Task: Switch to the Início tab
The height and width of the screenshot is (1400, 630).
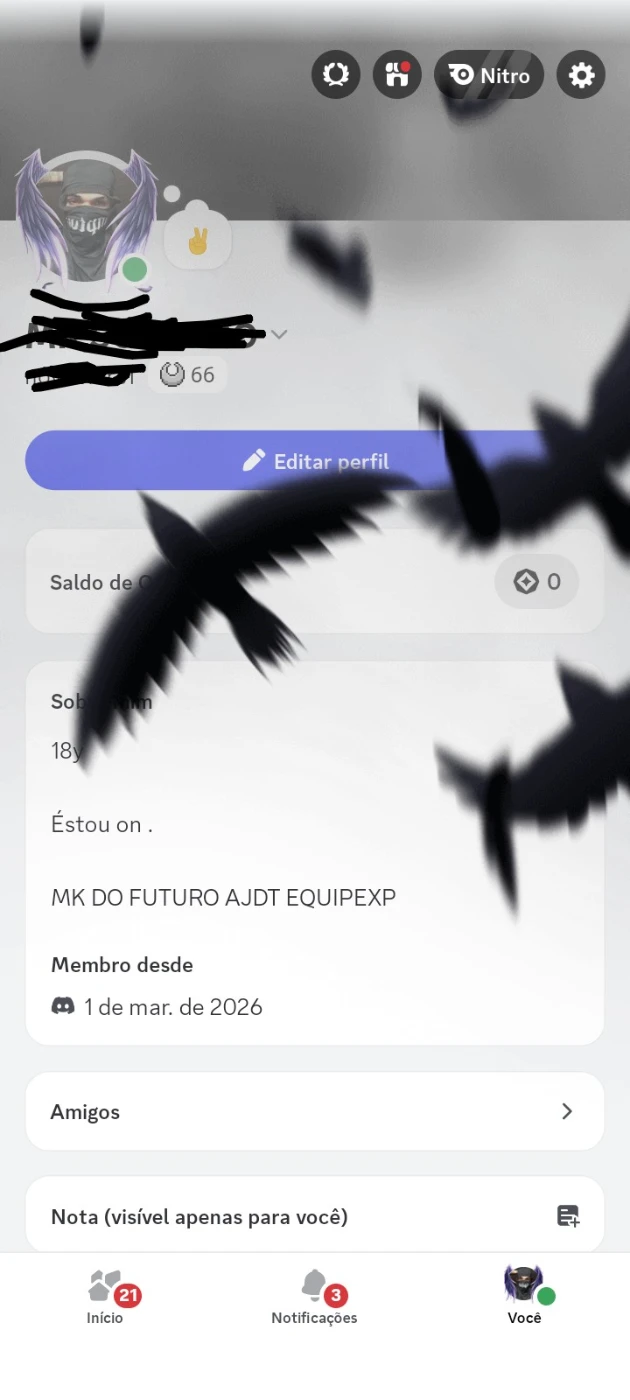Action: pyautogui.click(x=105, y=1297)
